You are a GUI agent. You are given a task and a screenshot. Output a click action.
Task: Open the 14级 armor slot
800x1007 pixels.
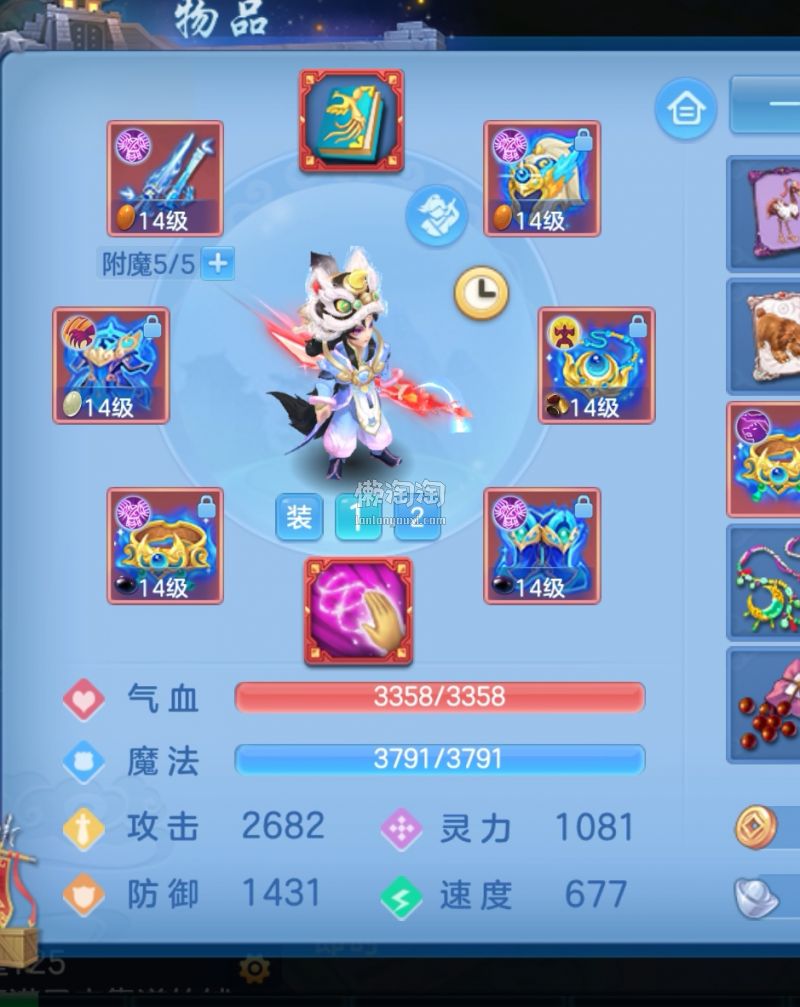(111, 365)
